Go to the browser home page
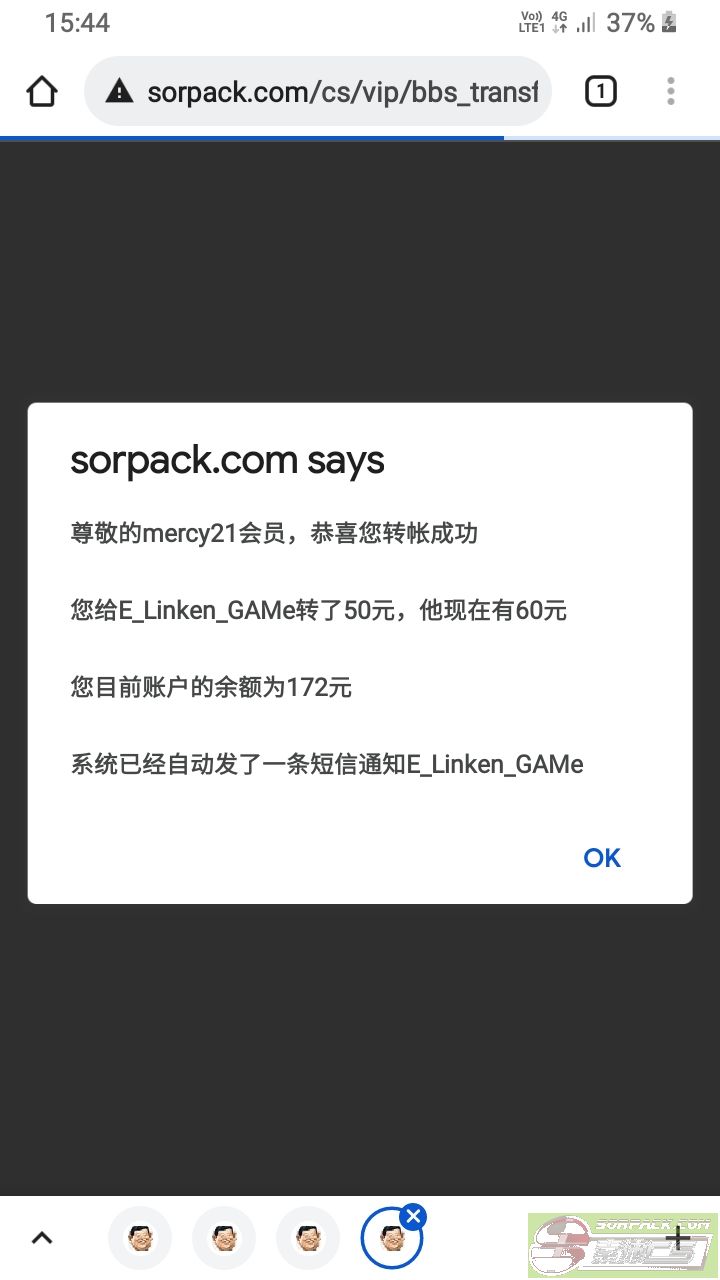The height and width of the screenshot is (1280, 720). [42, 92]
